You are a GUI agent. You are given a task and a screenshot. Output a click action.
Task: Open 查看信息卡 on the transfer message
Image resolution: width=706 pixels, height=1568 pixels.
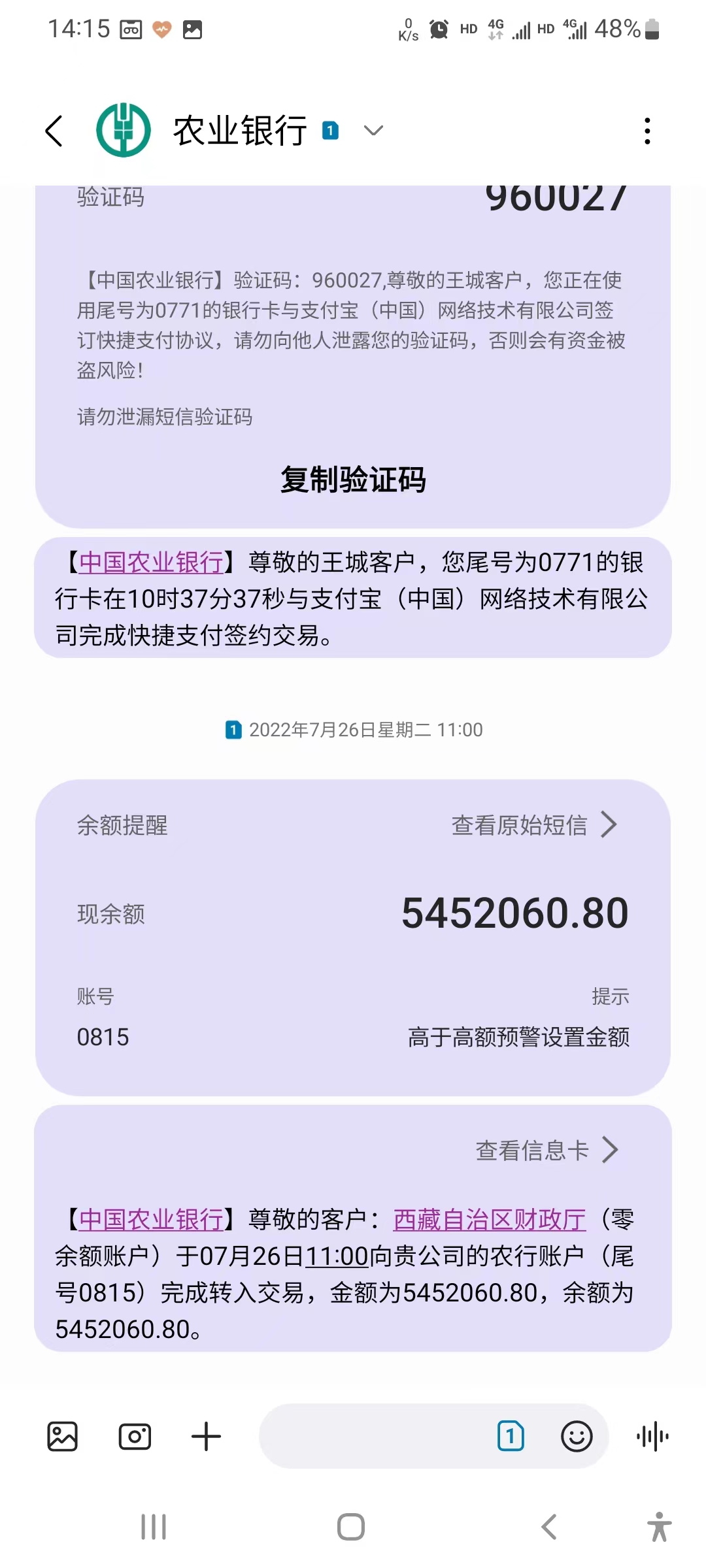point(546,1151)
